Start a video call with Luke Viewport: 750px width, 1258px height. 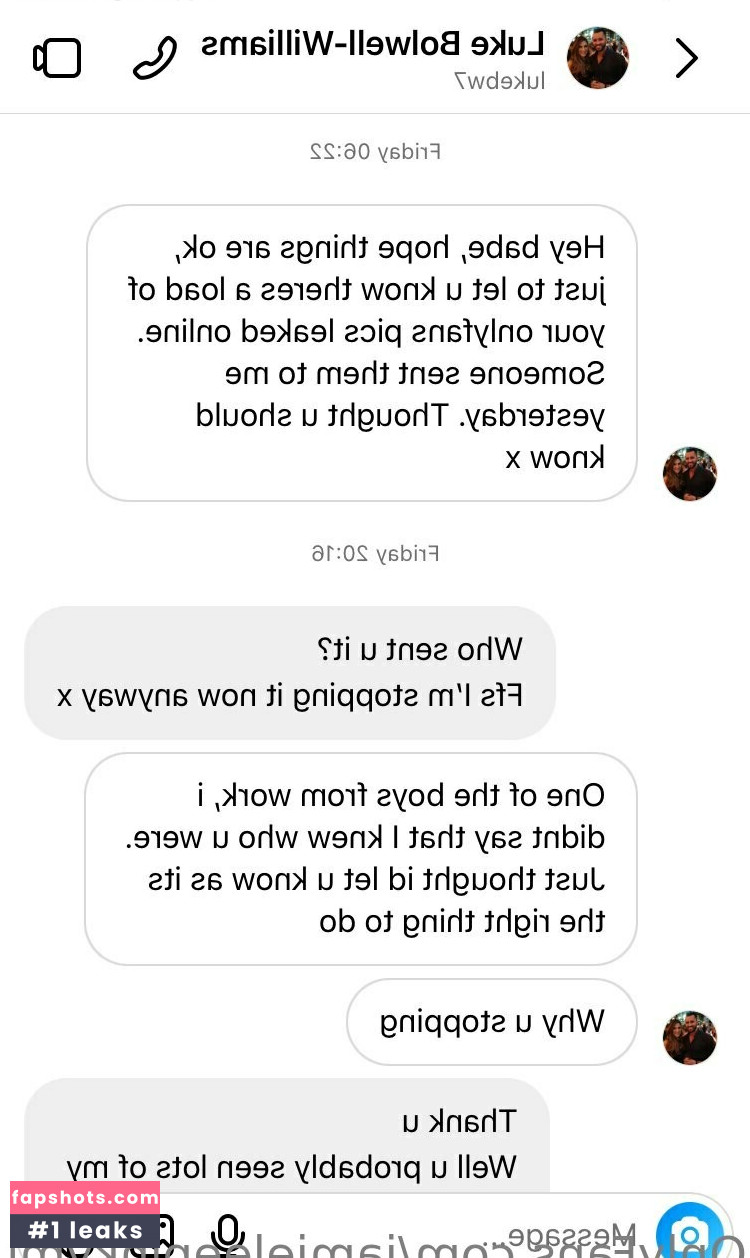pos(57,58)
